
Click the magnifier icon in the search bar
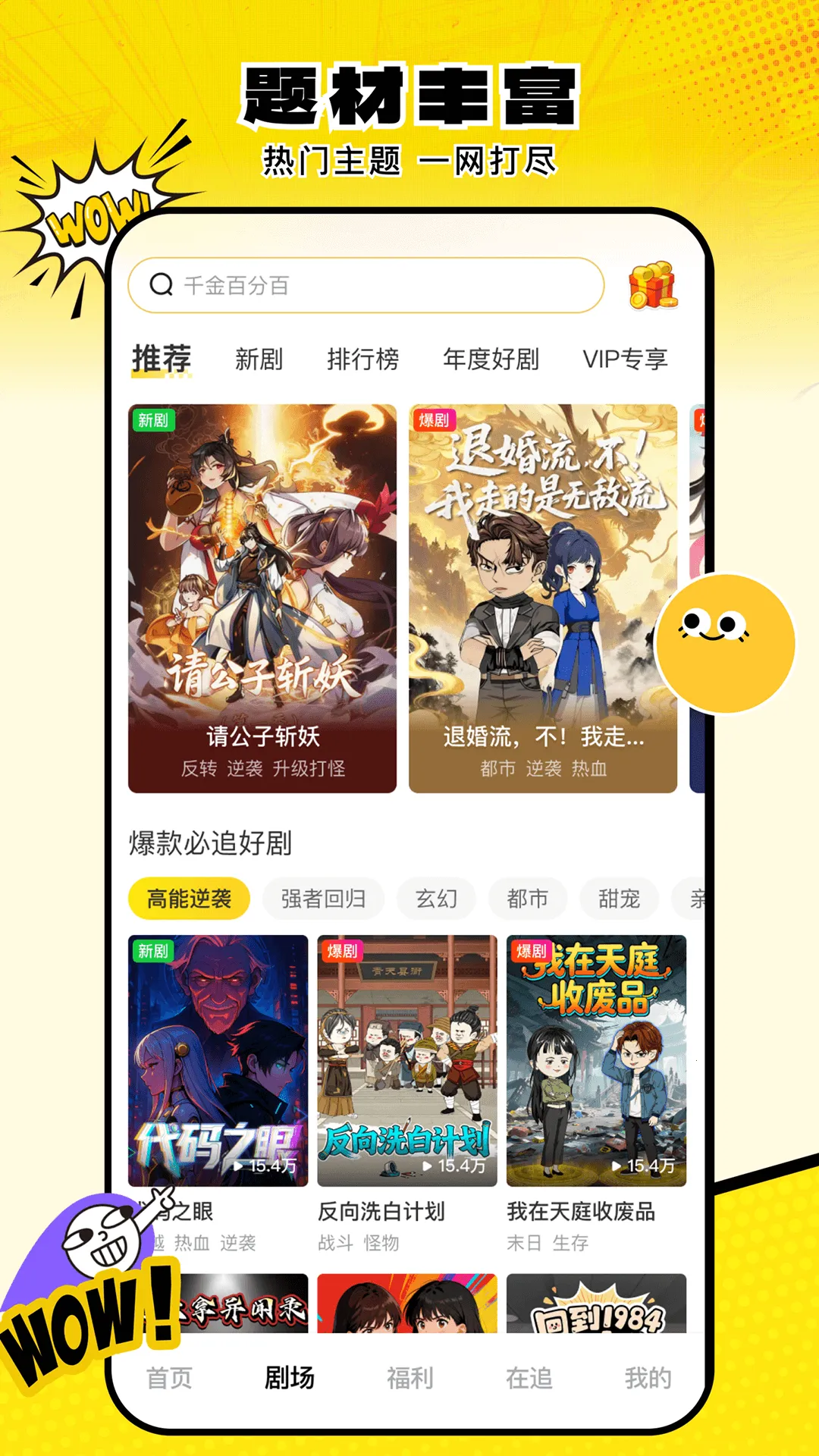pos(160,287)
